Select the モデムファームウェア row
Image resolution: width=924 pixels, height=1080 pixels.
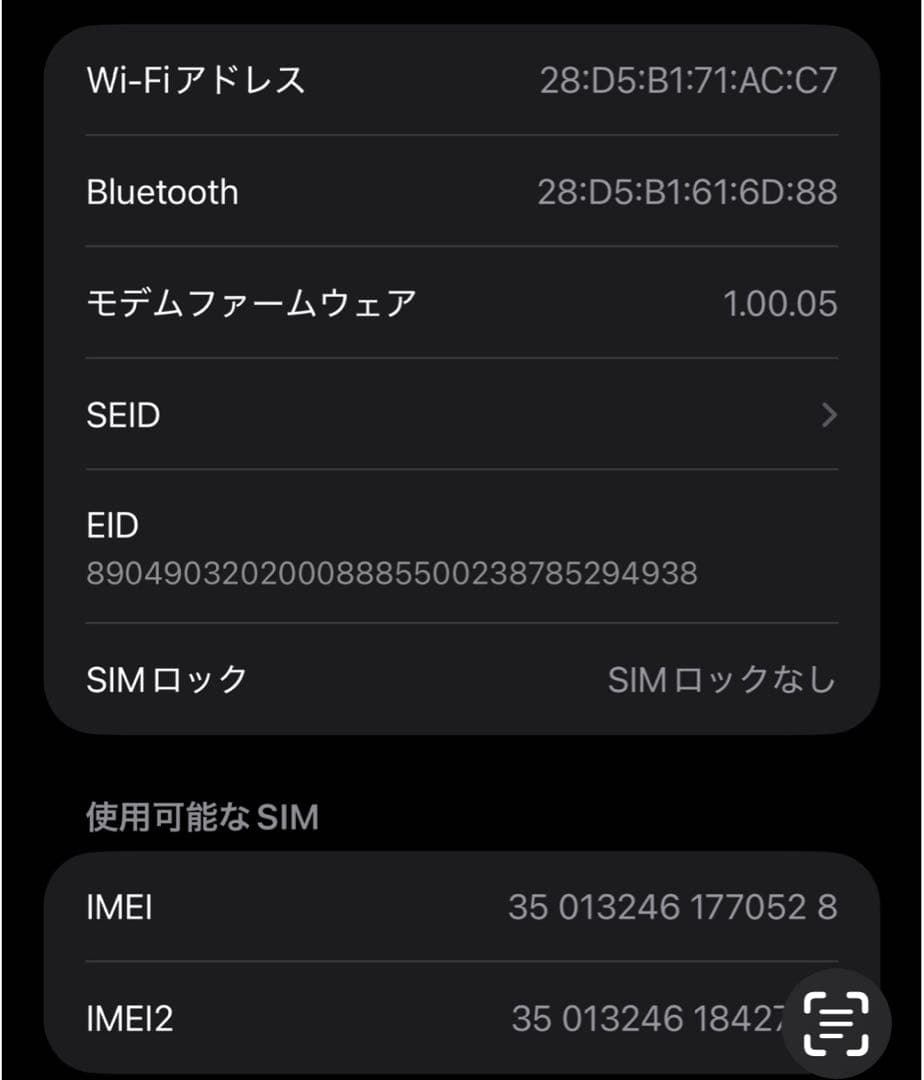(460, 303)
